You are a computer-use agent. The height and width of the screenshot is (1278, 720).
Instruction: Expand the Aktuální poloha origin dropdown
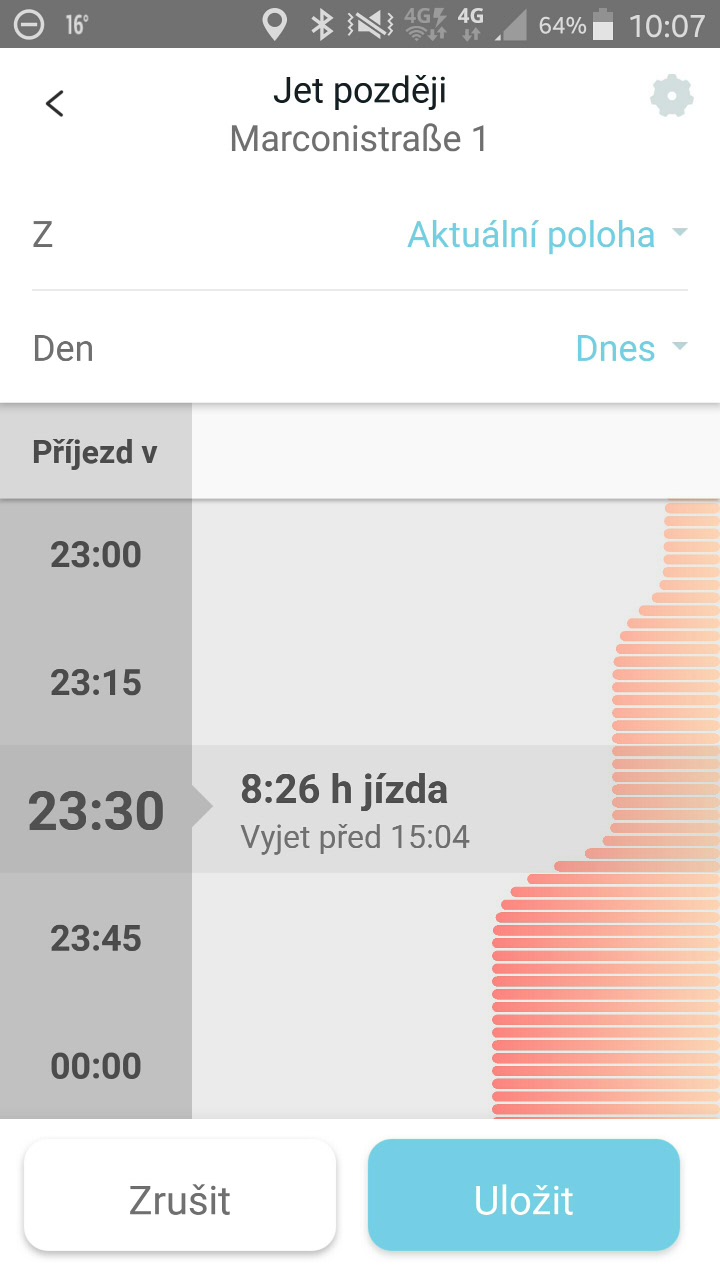(x=547, y=235)
